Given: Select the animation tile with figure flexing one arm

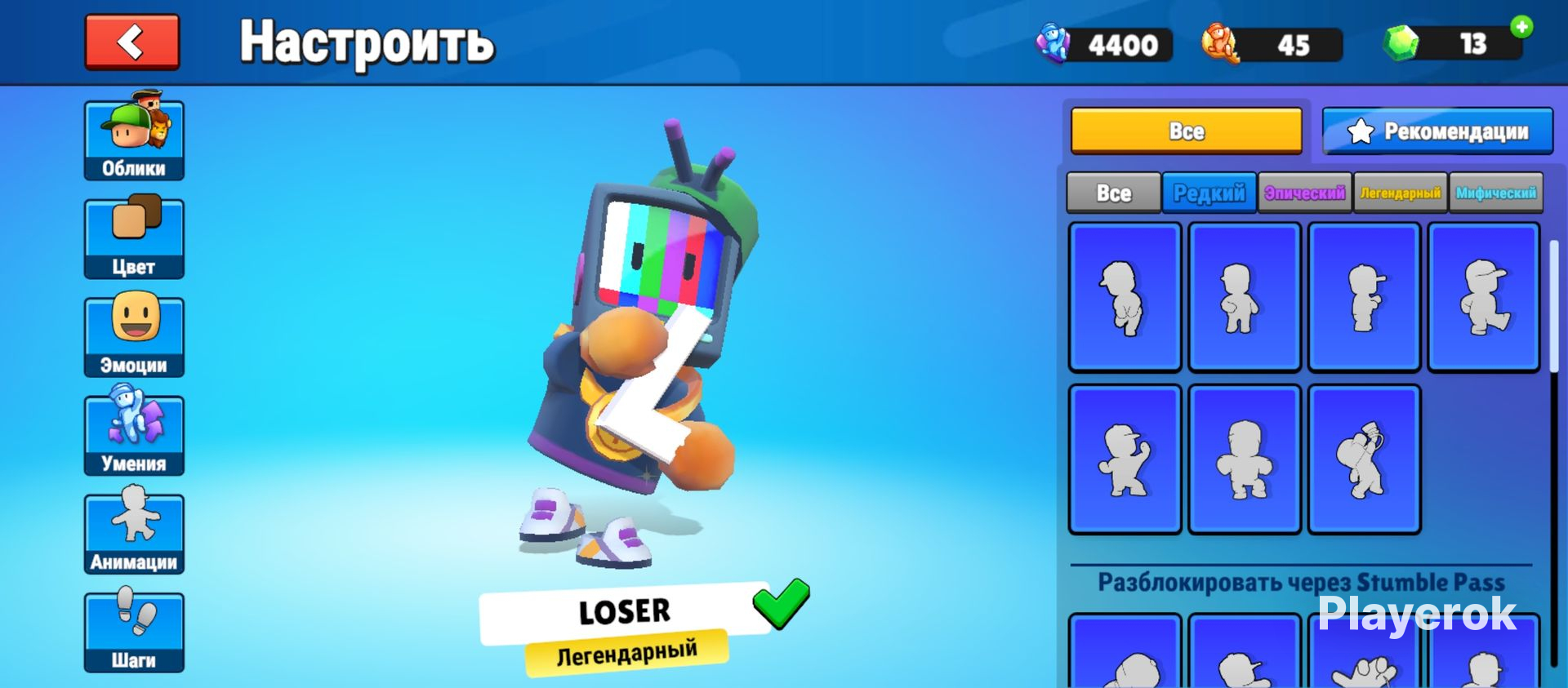Looking at the screenshot, I should click(1125, 459).
